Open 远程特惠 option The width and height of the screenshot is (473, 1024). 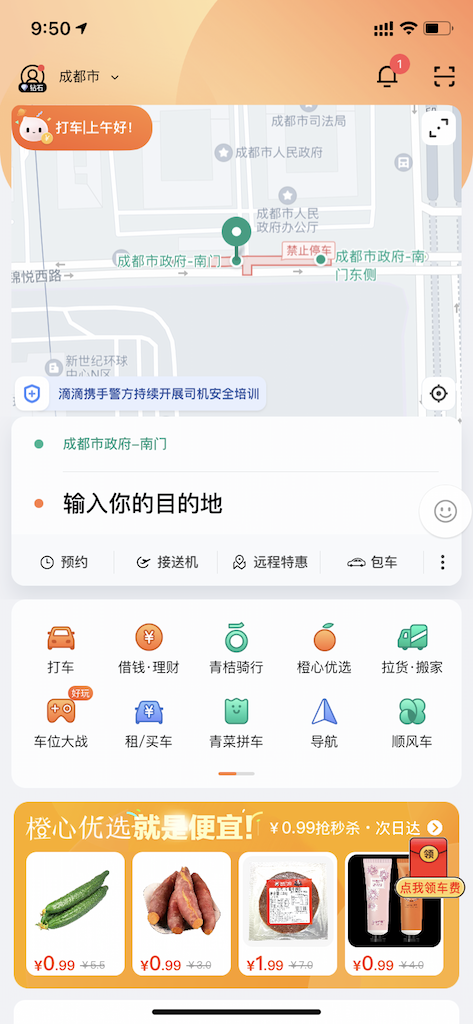pyautogui.click(x=270, y=562)
